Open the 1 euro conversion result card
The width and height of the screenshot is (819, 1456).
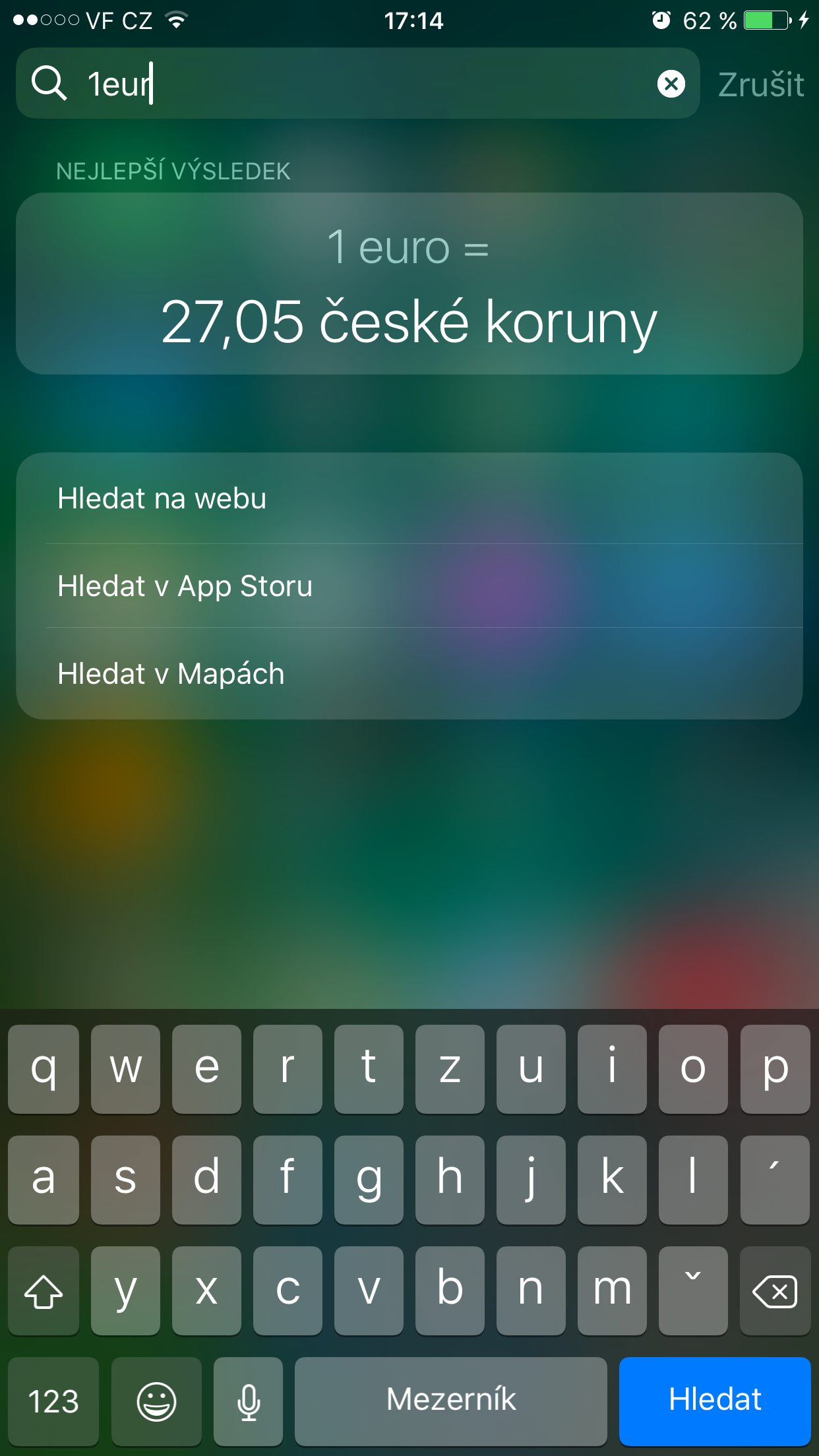[x=409, y=284]
